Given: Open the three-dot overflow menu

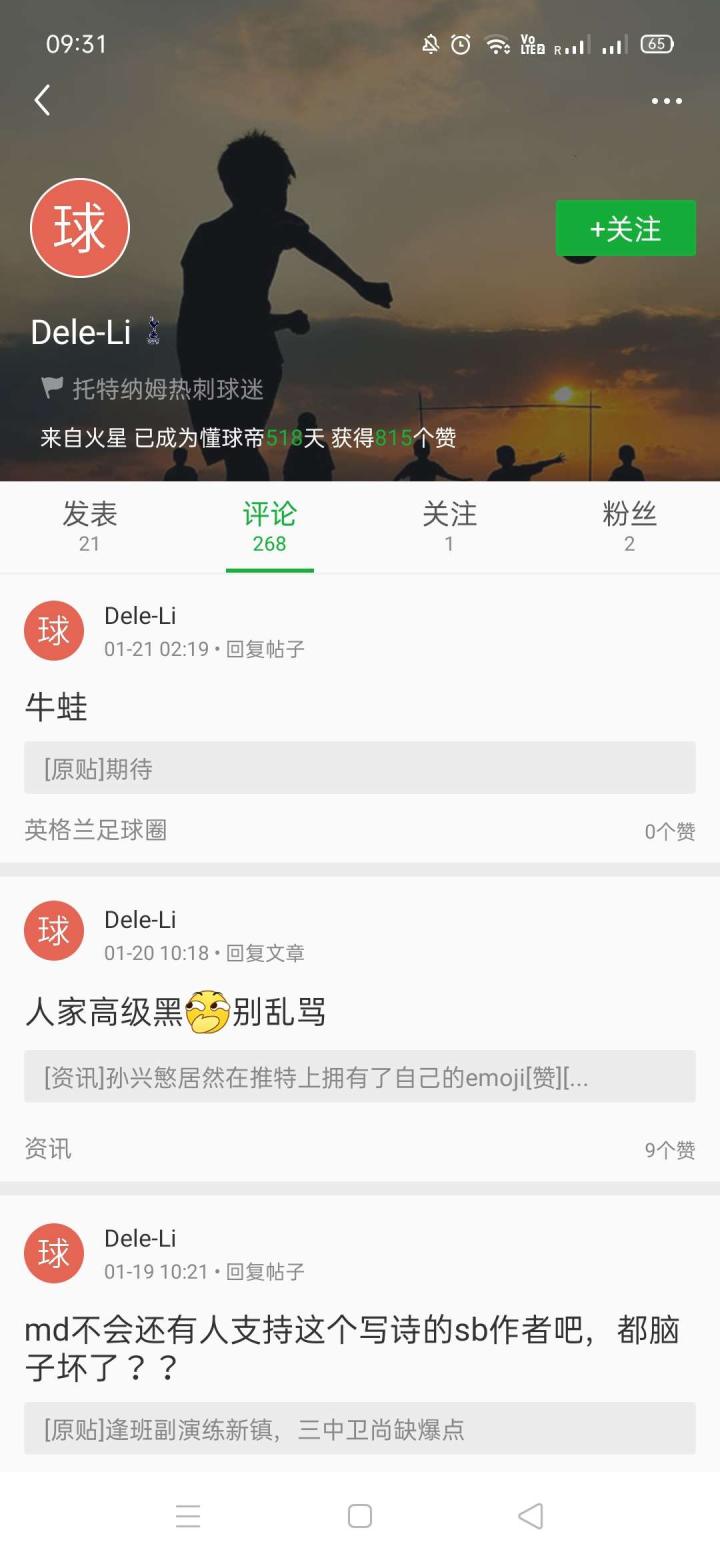Looking at the screenshot, I should [x=666, y=101].
